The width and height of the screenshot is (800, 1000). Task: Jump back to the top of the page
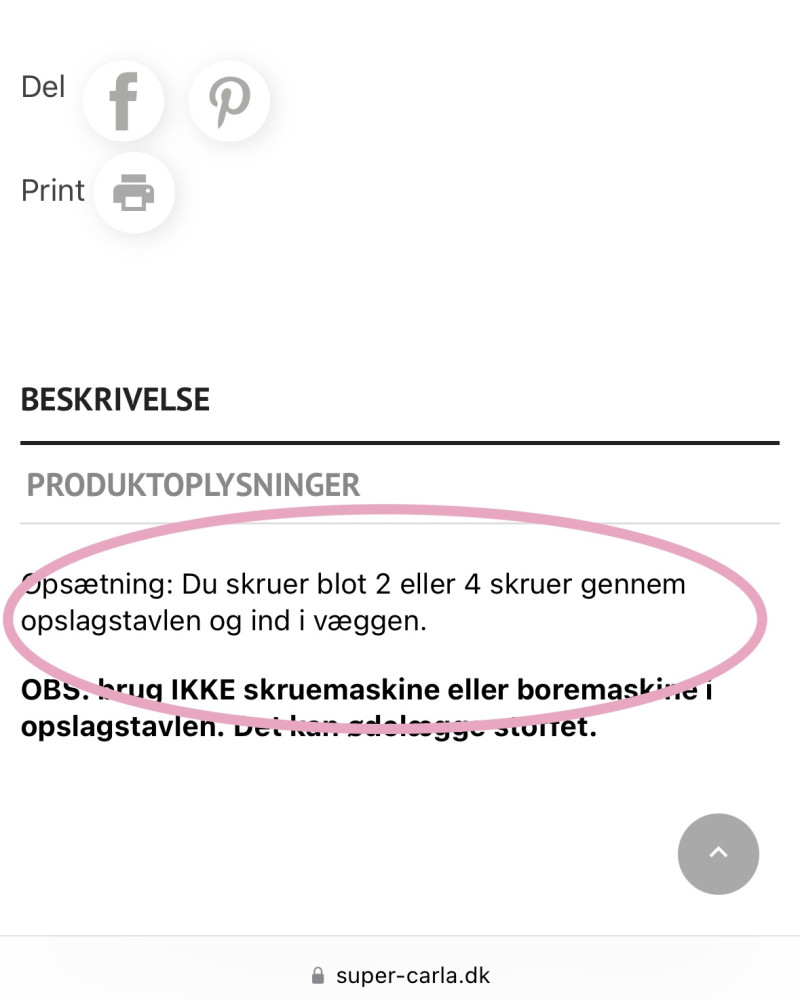point(718,853)
